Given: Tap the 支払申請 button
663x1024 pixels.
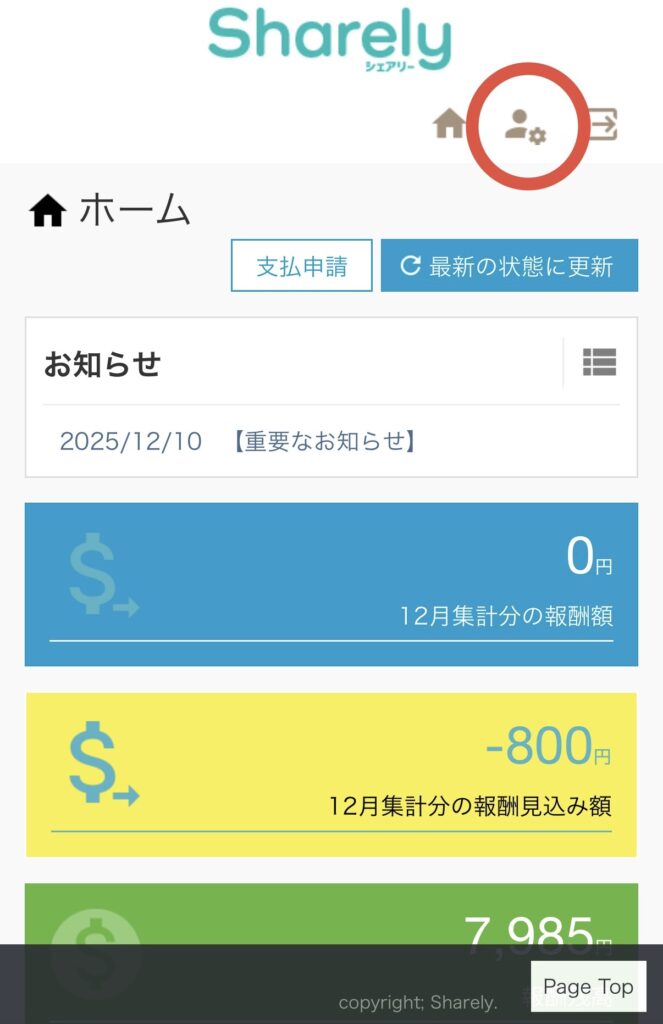Looking at the screenshot, I should pyautogui.click(x=301, y=266).
